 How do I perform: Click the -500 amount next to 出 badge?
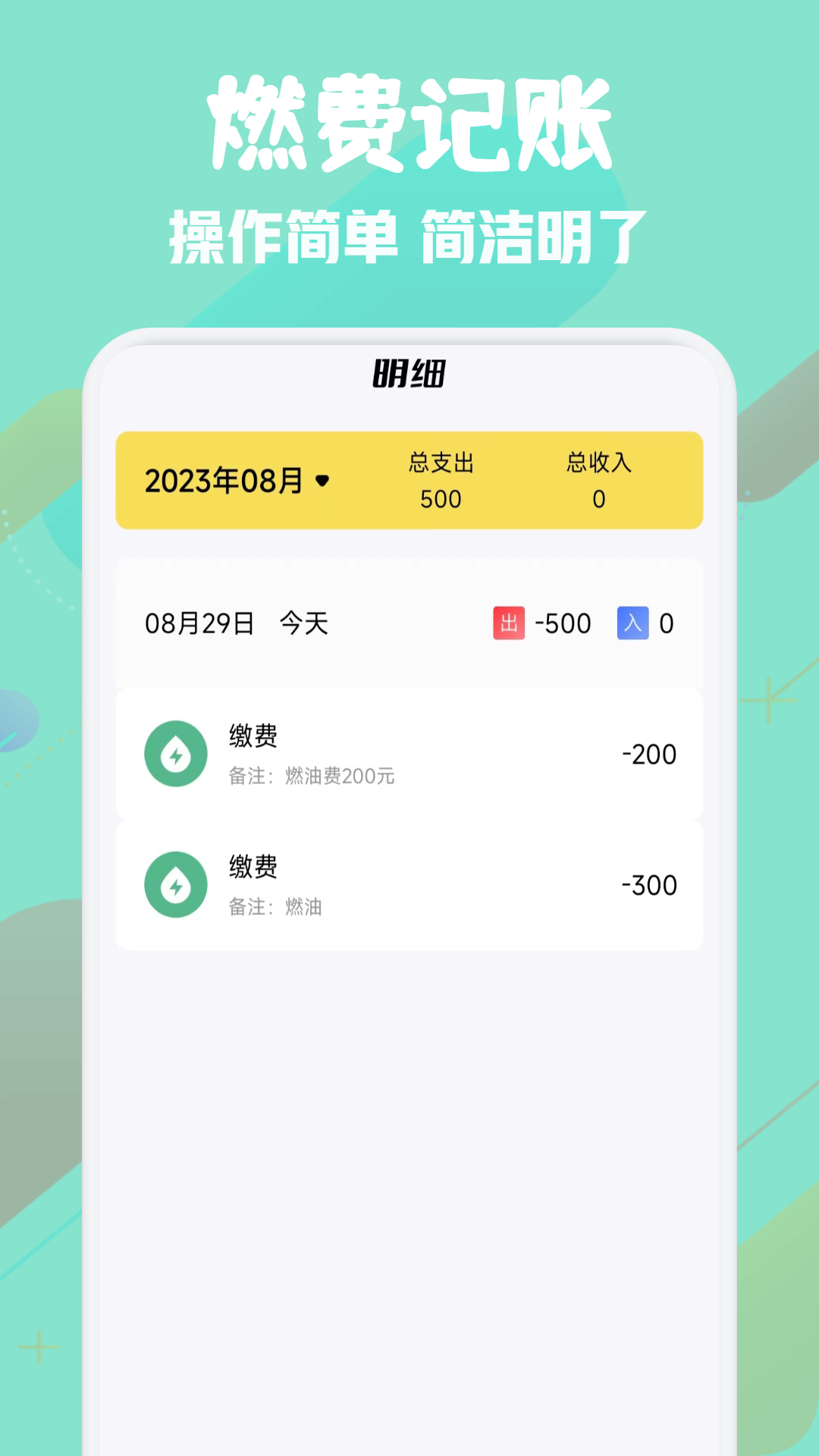563,623
